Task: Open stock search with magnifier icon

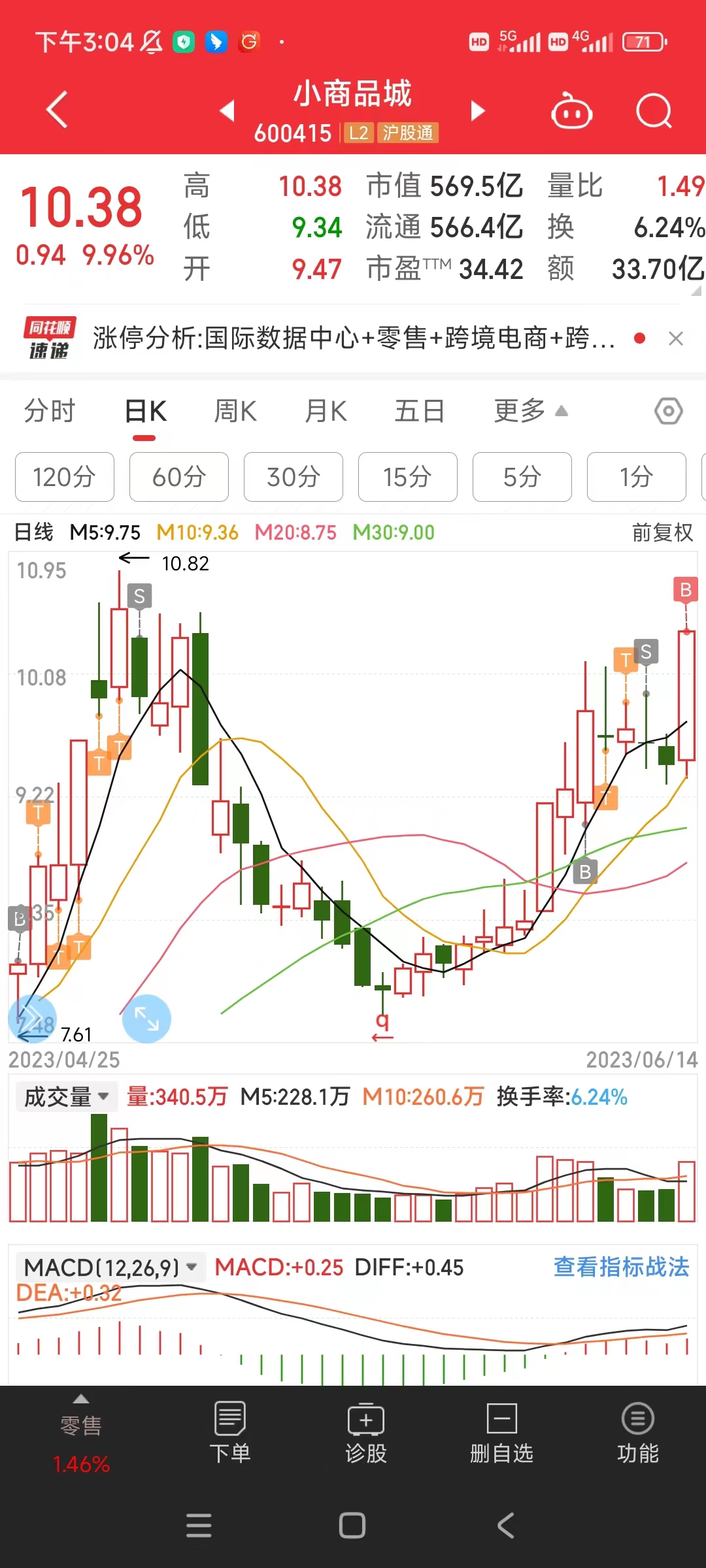Action: (653, 111)
